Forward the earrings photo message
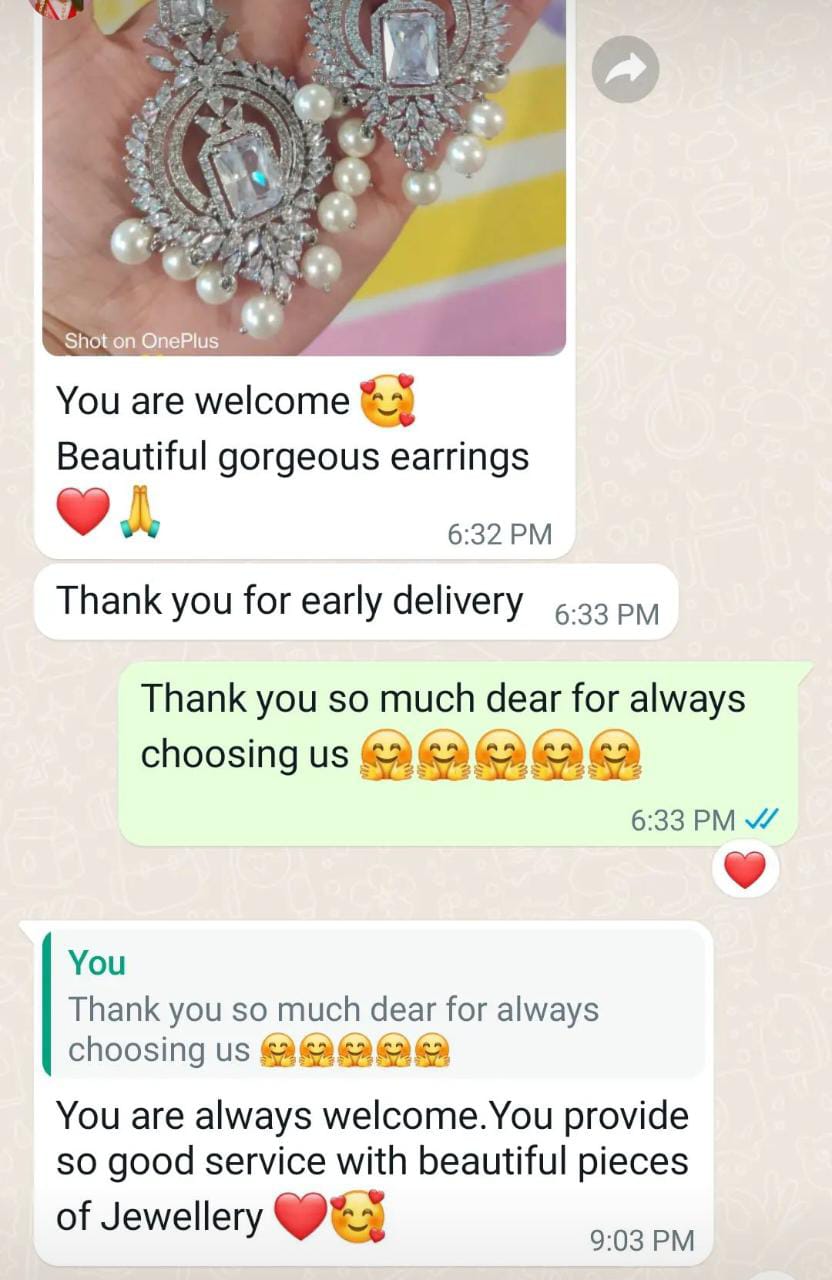 pos(625,68)
